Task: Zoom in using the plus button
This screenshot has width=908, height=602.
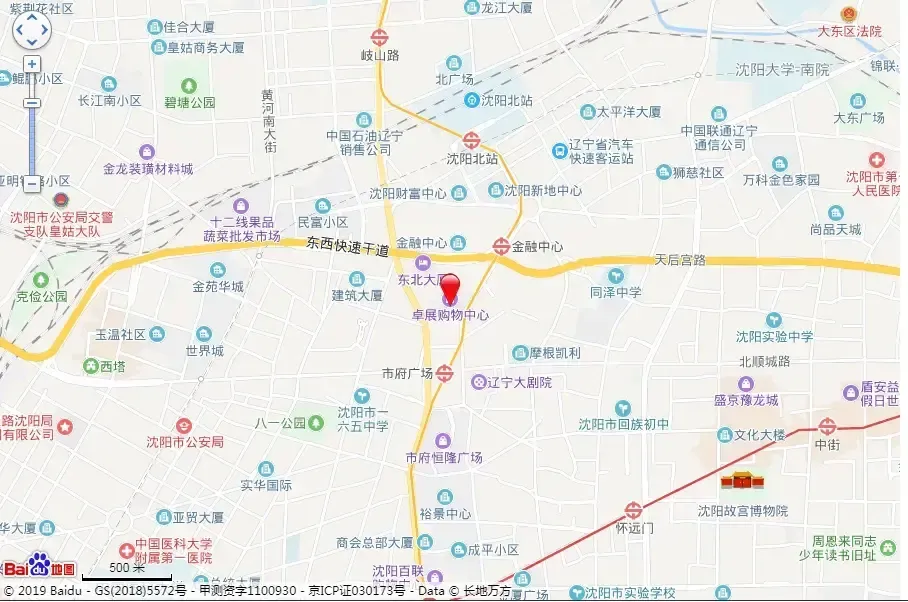Action: 32,64
